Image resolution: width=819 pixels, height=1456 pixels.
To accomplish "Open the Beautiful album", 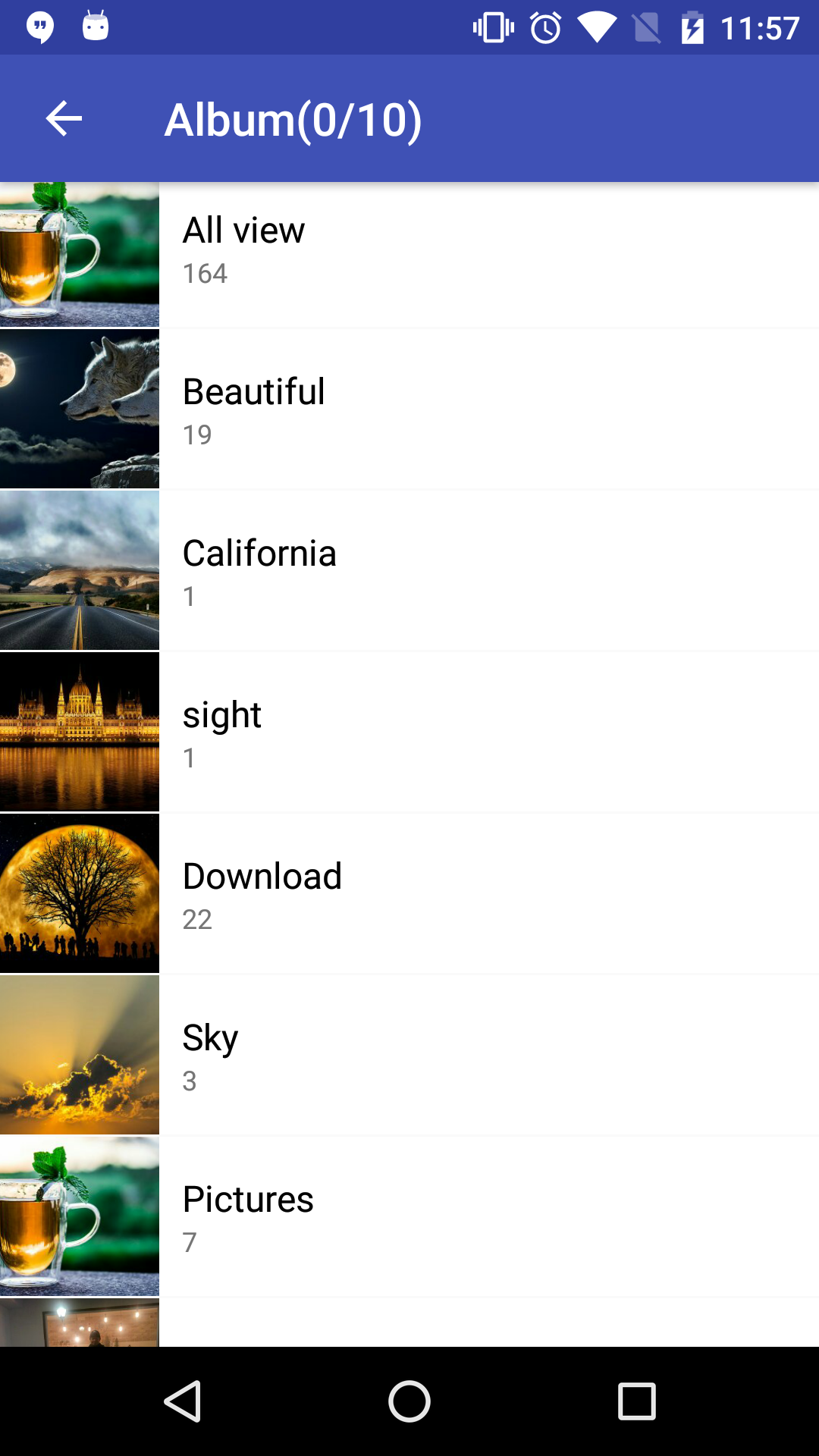I will pos(409,409).
